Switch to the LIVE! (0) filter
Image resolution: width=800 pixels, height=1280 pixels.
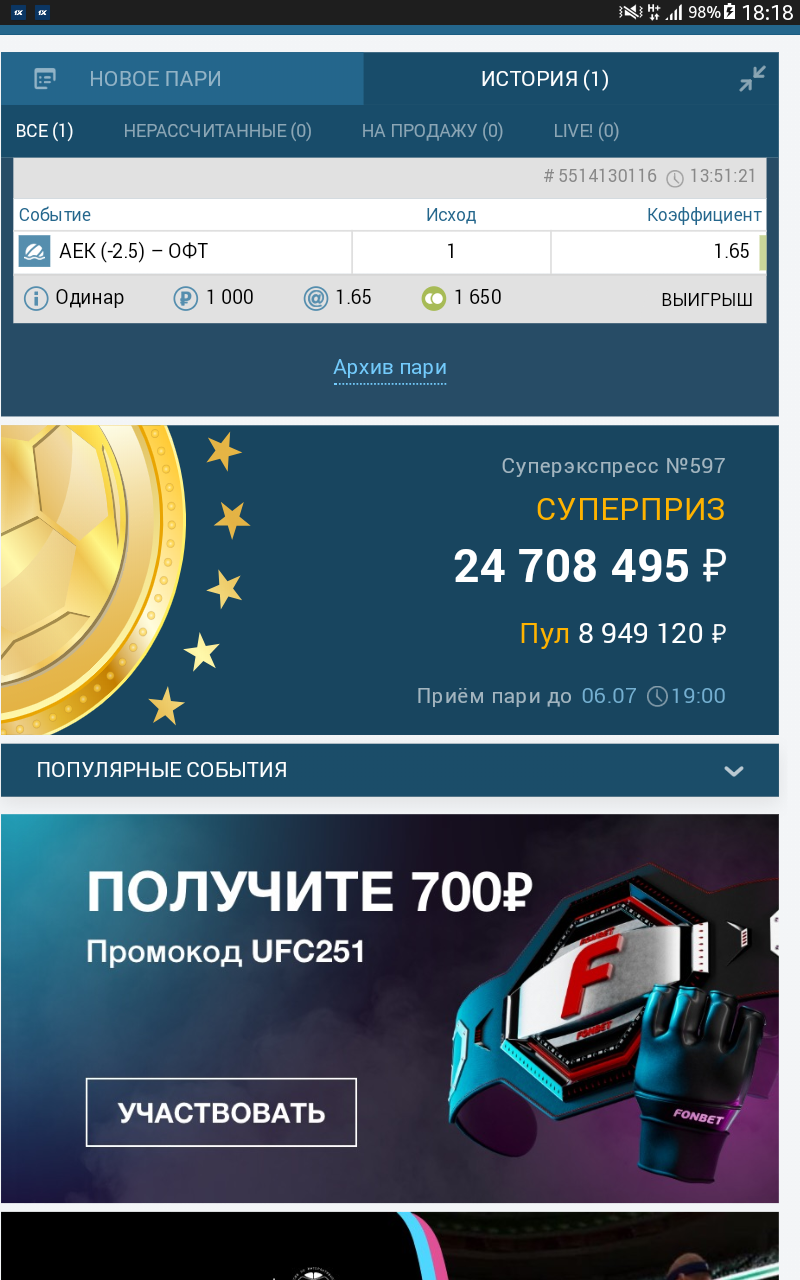pyautogui.click(x=586, y=131)
